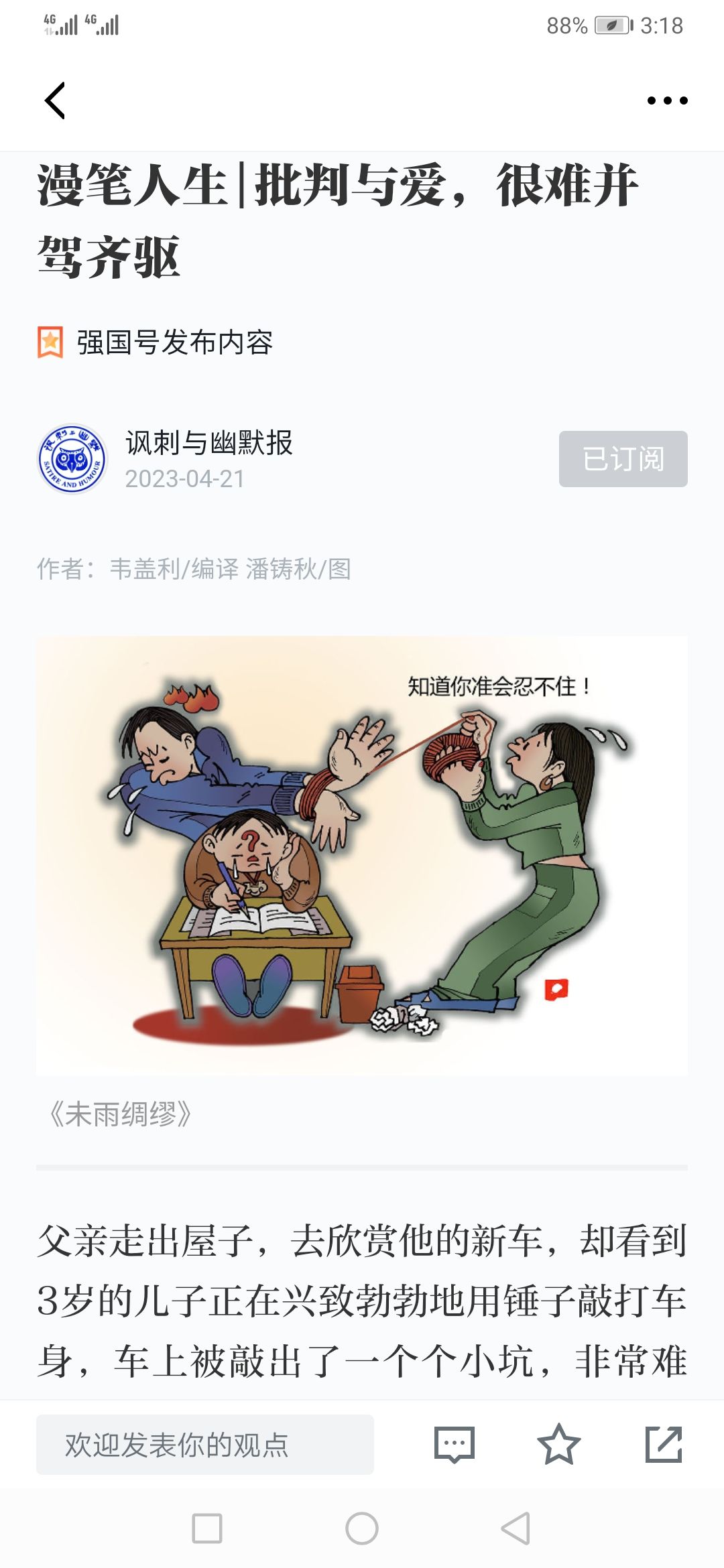Enlarge the 未雨绸缪 cartoon image
This screenshot has width=724, height=1568.
point(362,856)
